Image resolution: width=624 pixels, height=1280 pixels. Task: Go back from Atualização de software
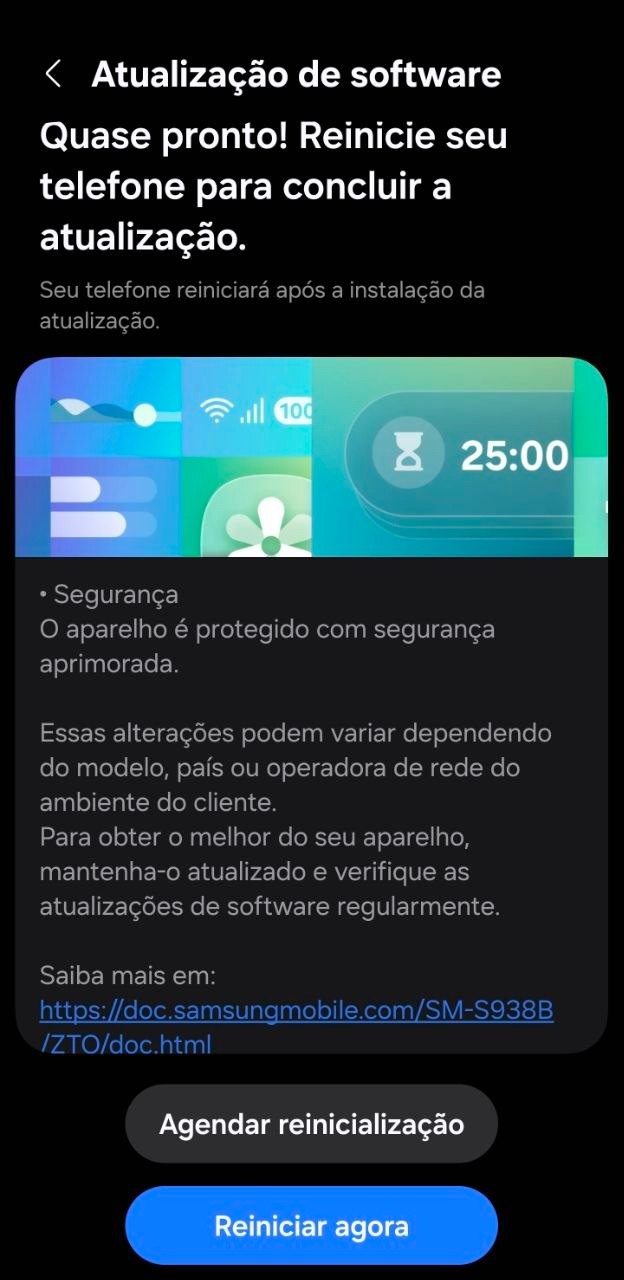[54, 74]
